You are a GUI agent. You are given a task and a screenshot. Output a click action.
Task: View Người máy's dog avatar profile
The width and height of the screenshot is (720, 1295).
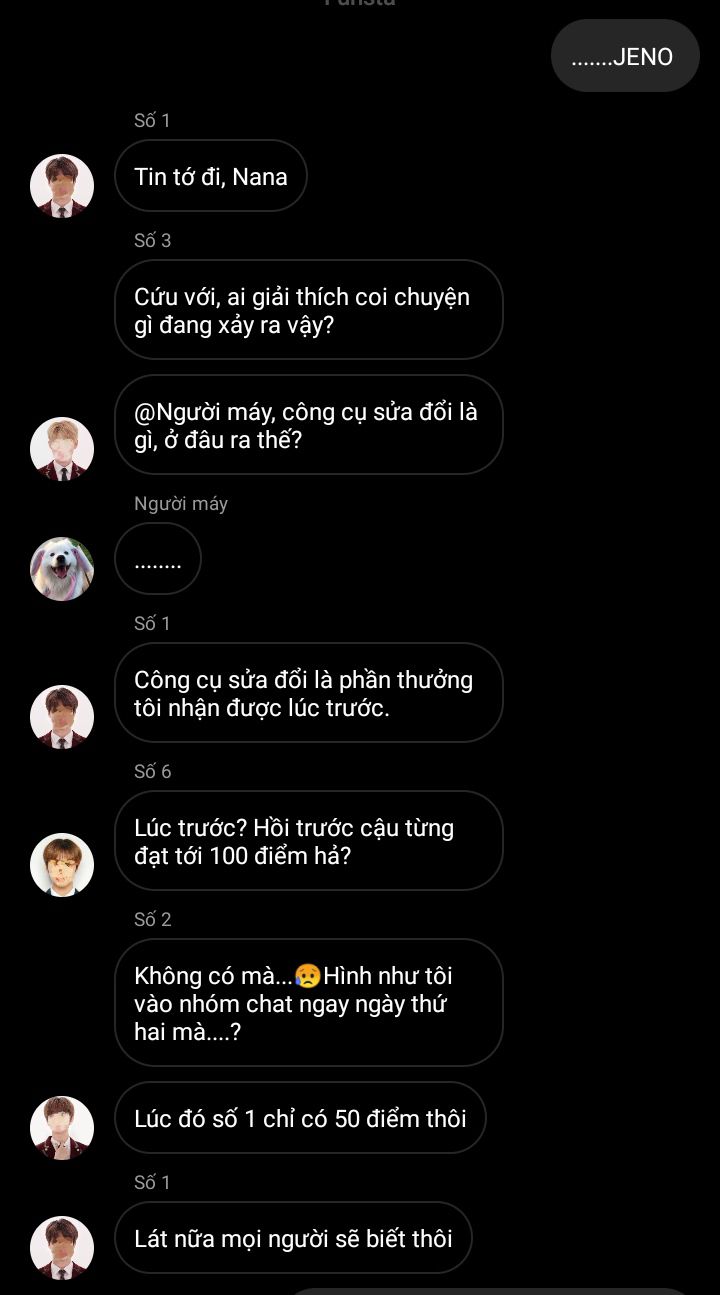click(62, 569)
